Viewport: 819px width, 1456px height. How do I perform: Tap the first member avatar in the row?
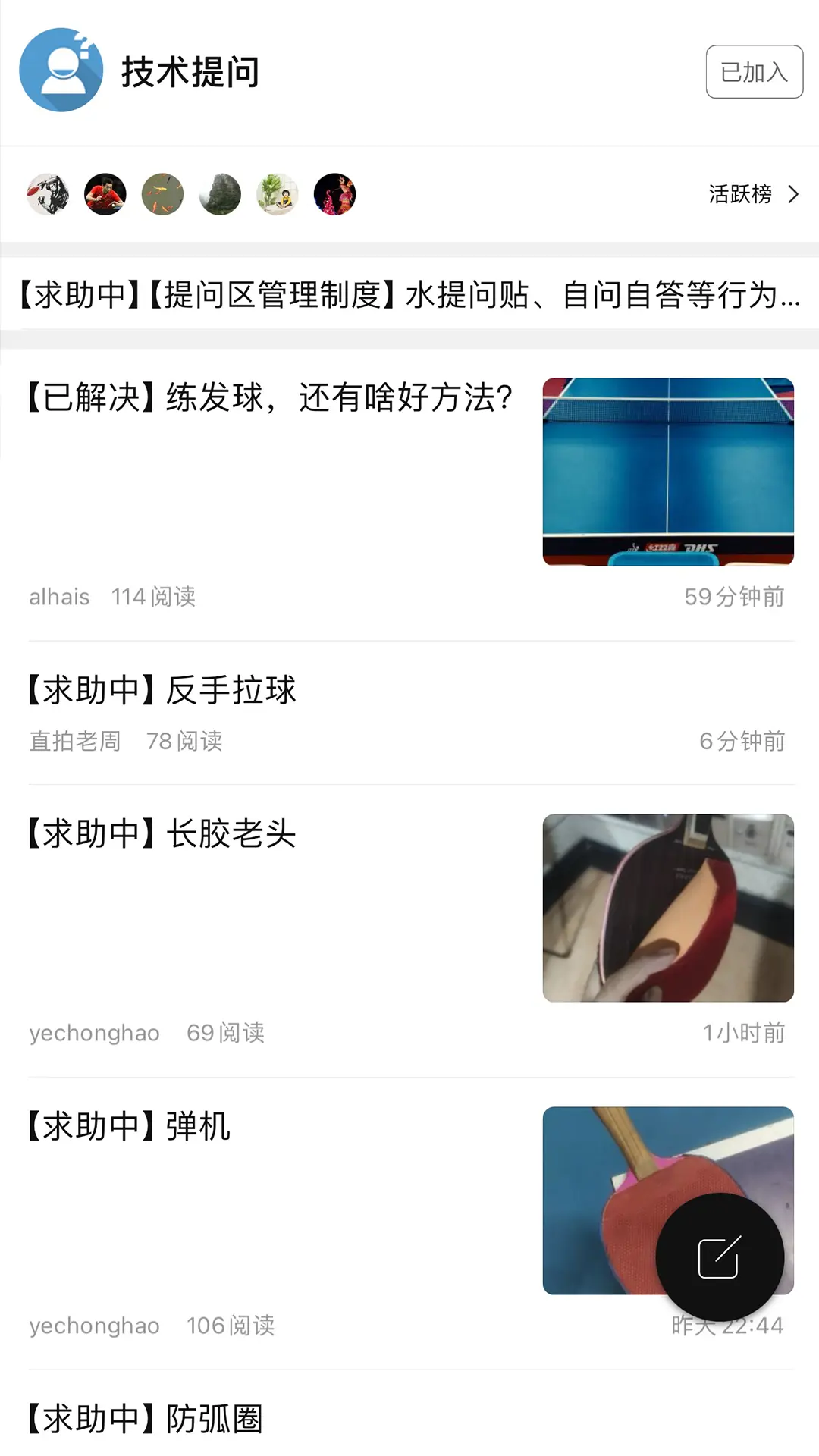tap(49, 194)
